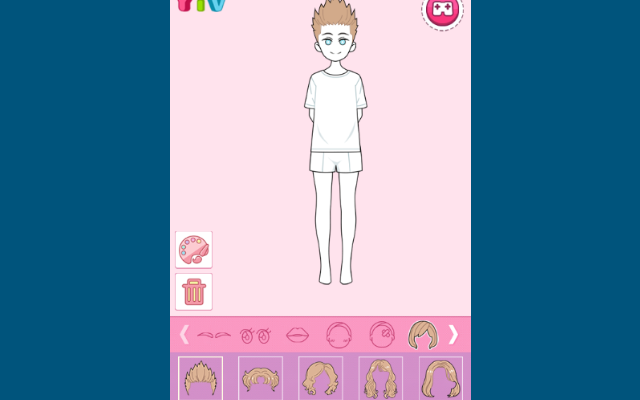Switch to the face with bandage category
The width and height of the screenshot is (640, 400).
381,334
